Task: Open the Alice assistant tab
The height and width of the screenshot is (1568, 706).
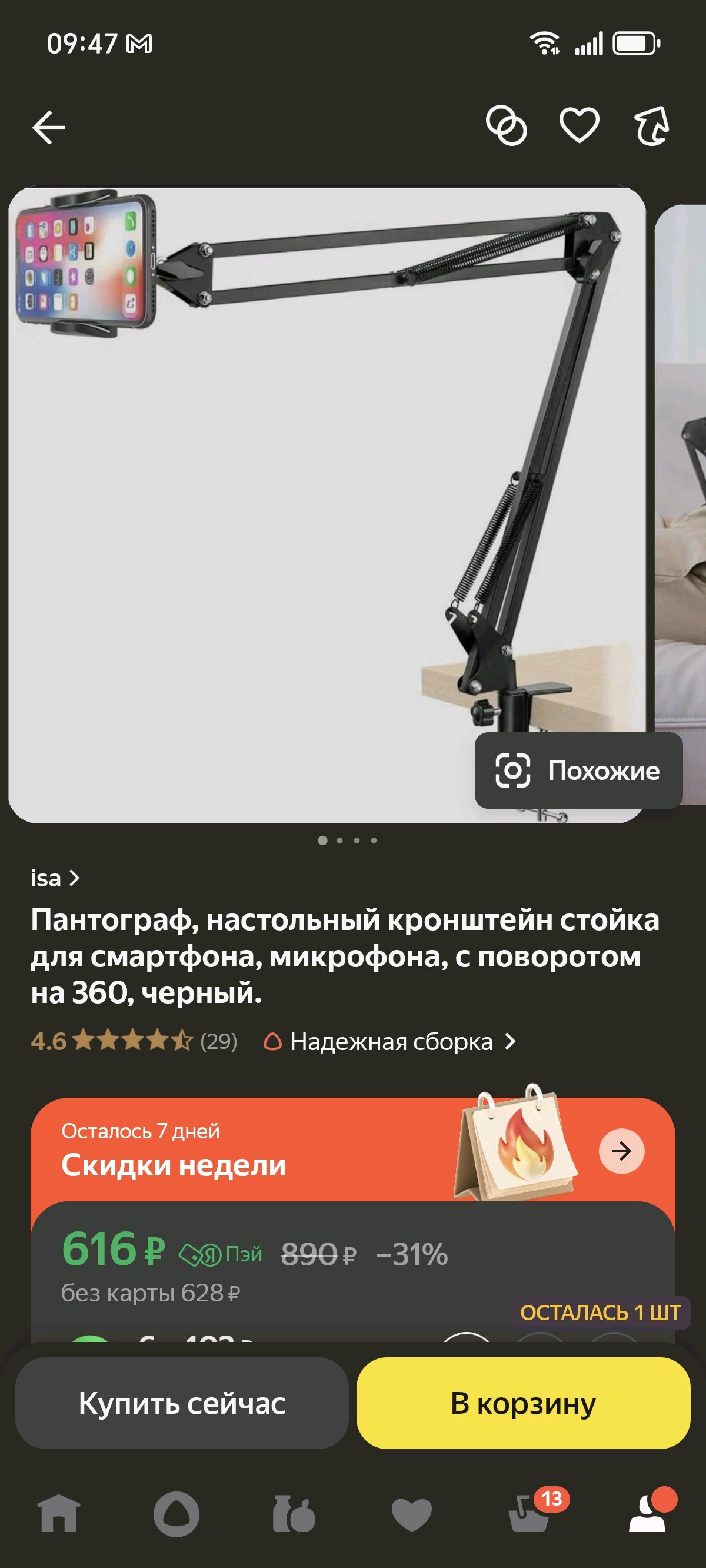Action: point(176,1514)
